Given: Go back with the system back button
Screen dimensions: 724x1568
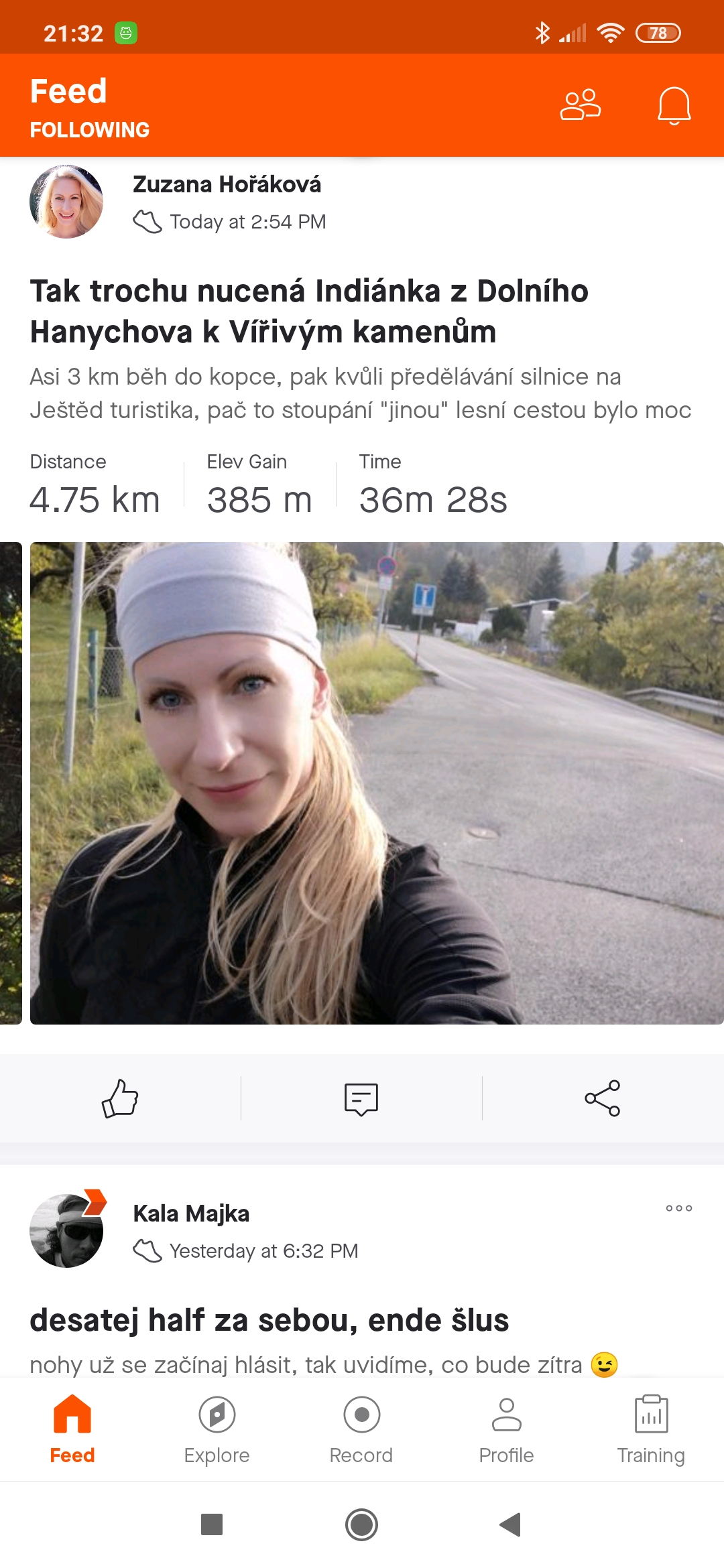Looking at the screenshot, I should 510,1524.
